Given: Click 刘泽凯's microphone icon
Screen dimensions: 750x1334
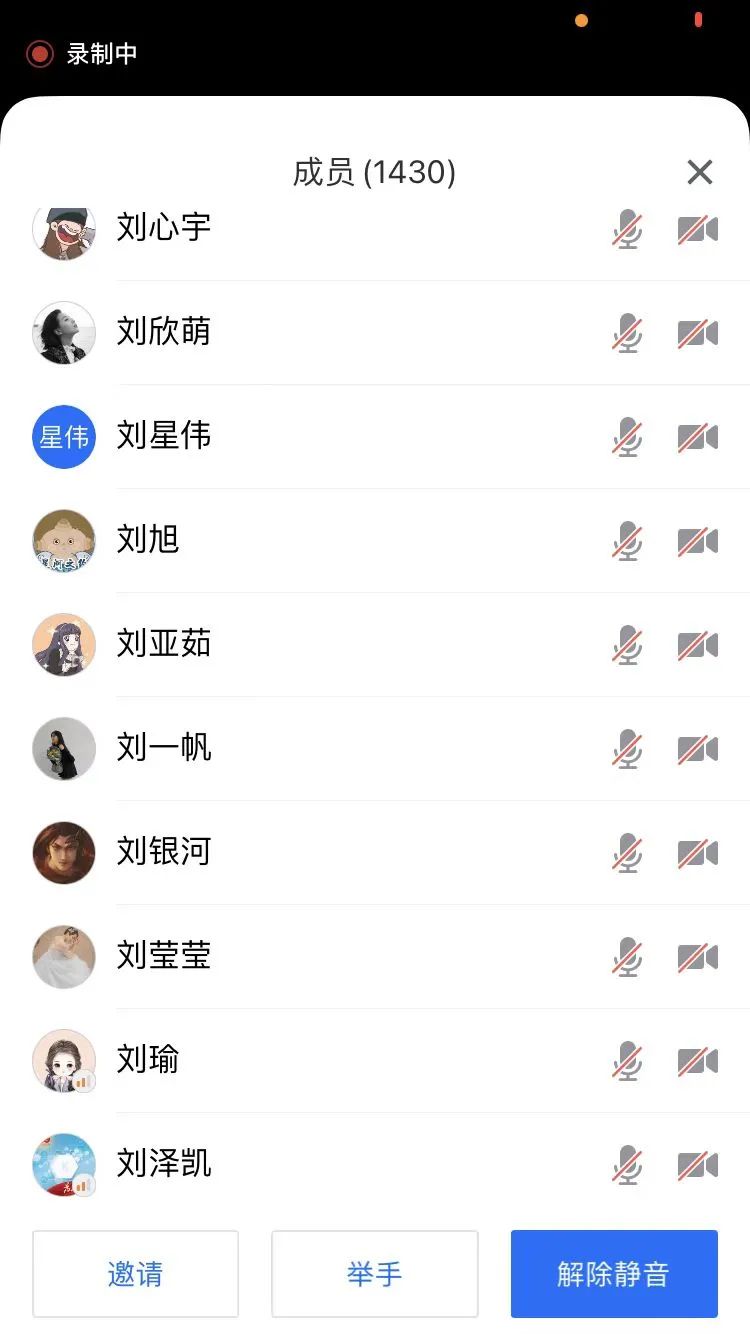Looking at the screenshot, I should pyautogui.click(x=627, y=1165).
